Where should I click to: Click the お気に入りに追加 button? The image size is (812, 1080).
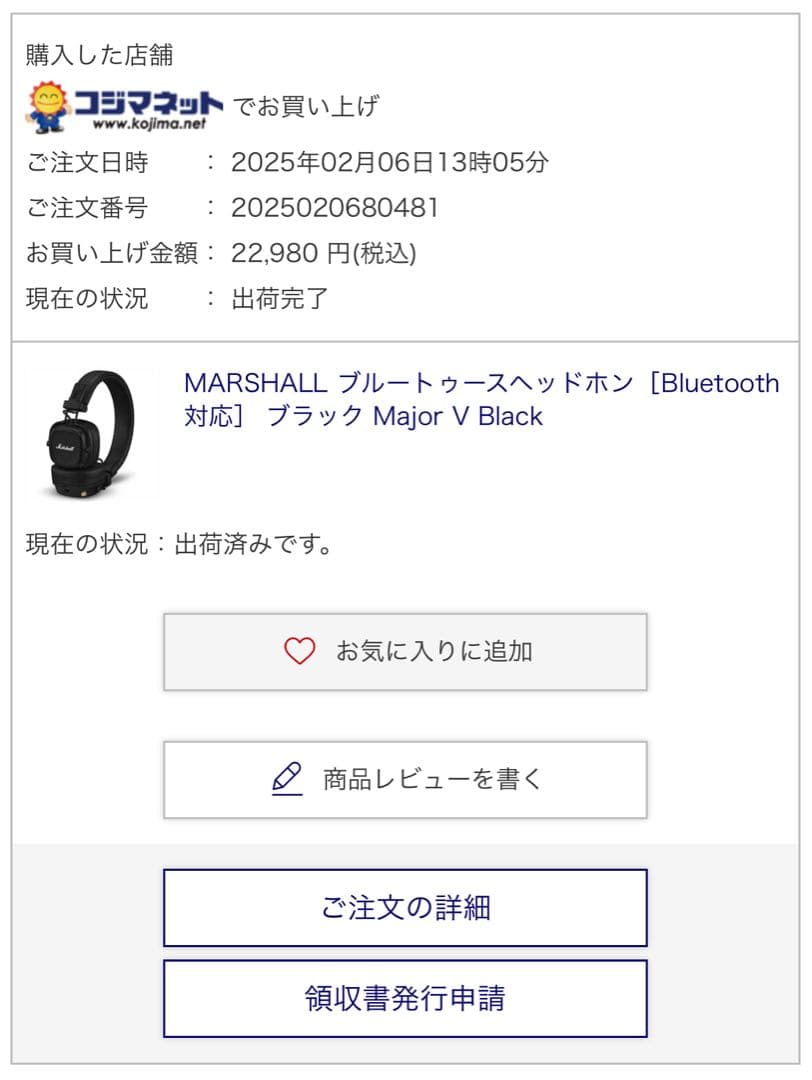tap(406, 650)
